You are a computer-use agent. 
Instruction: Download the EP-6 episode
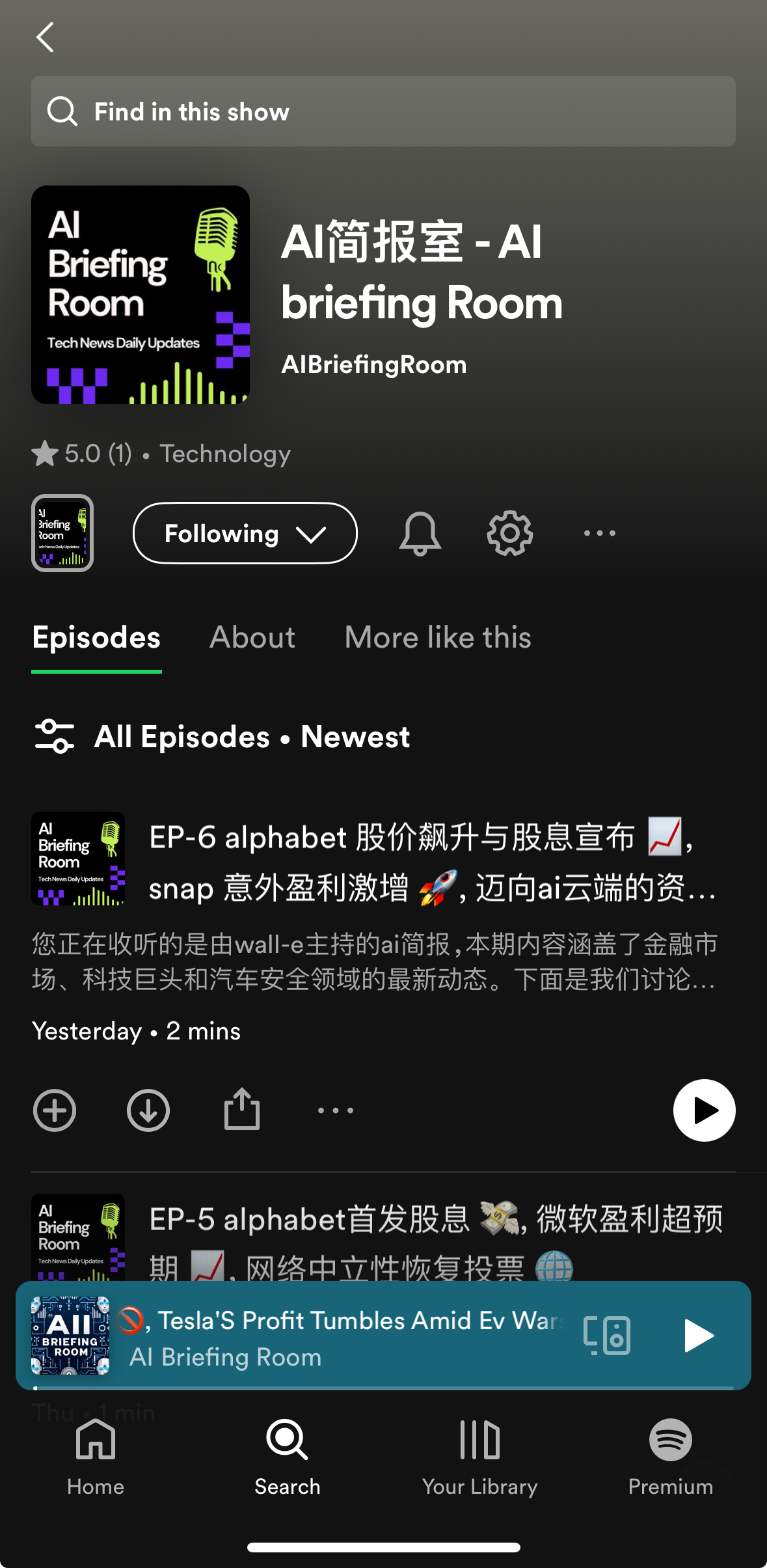pos(148,1110)
